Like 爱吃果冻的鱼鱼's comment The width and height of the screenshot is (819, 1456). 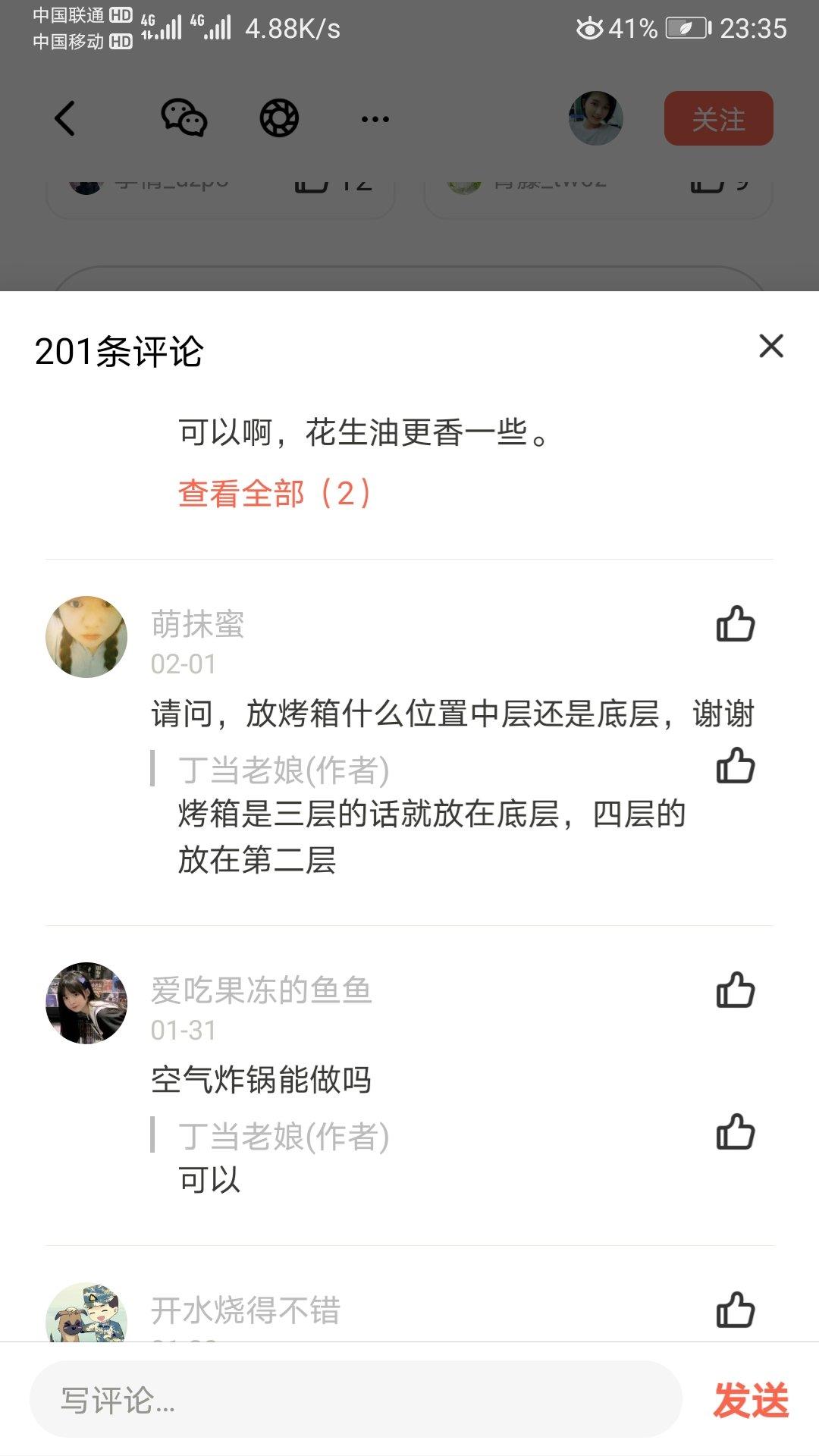coord(735,990)
